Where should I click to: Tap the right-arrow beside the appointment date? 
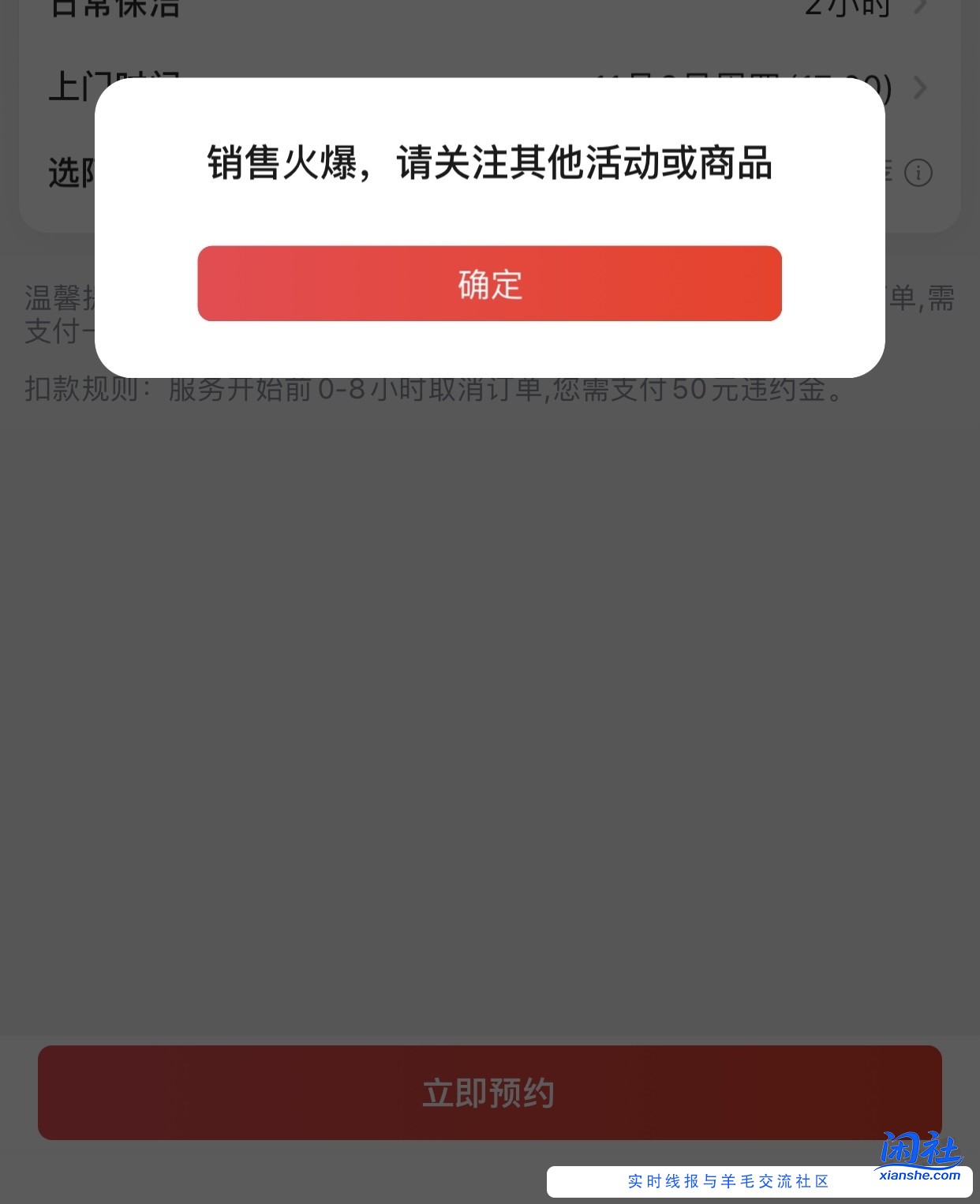pyautogui.click(x=920, y=88)
